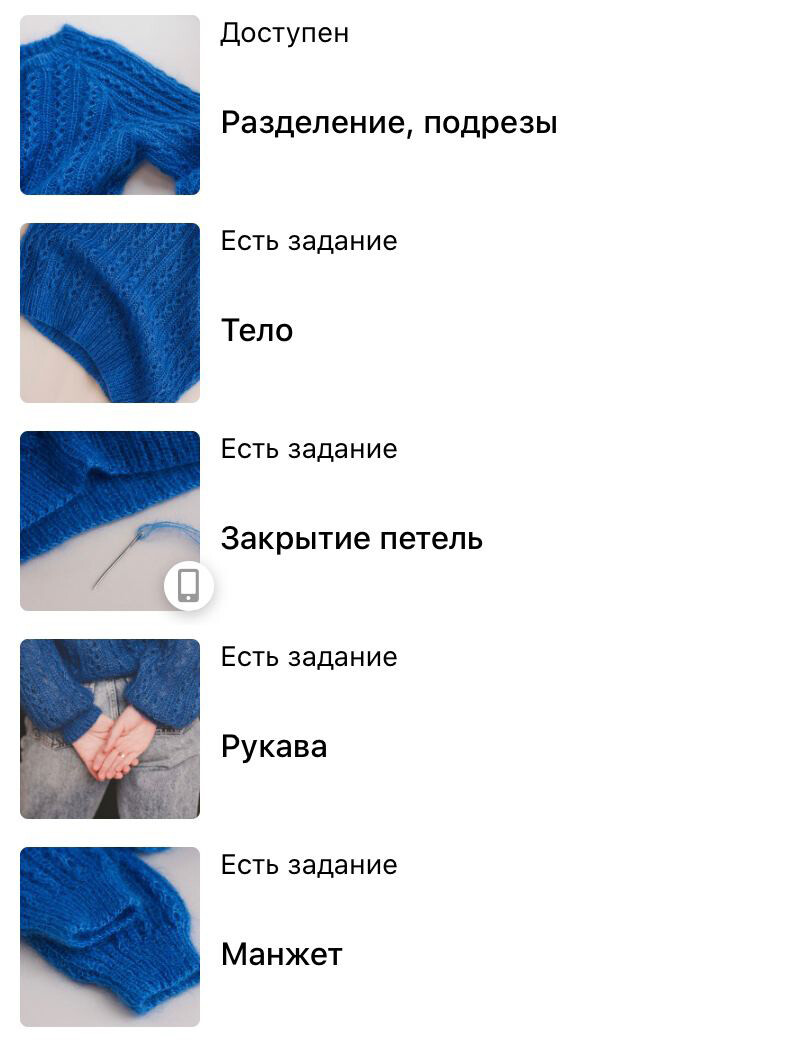
Task: Open the "Рукава" lesson
Action: pos(274,747)
